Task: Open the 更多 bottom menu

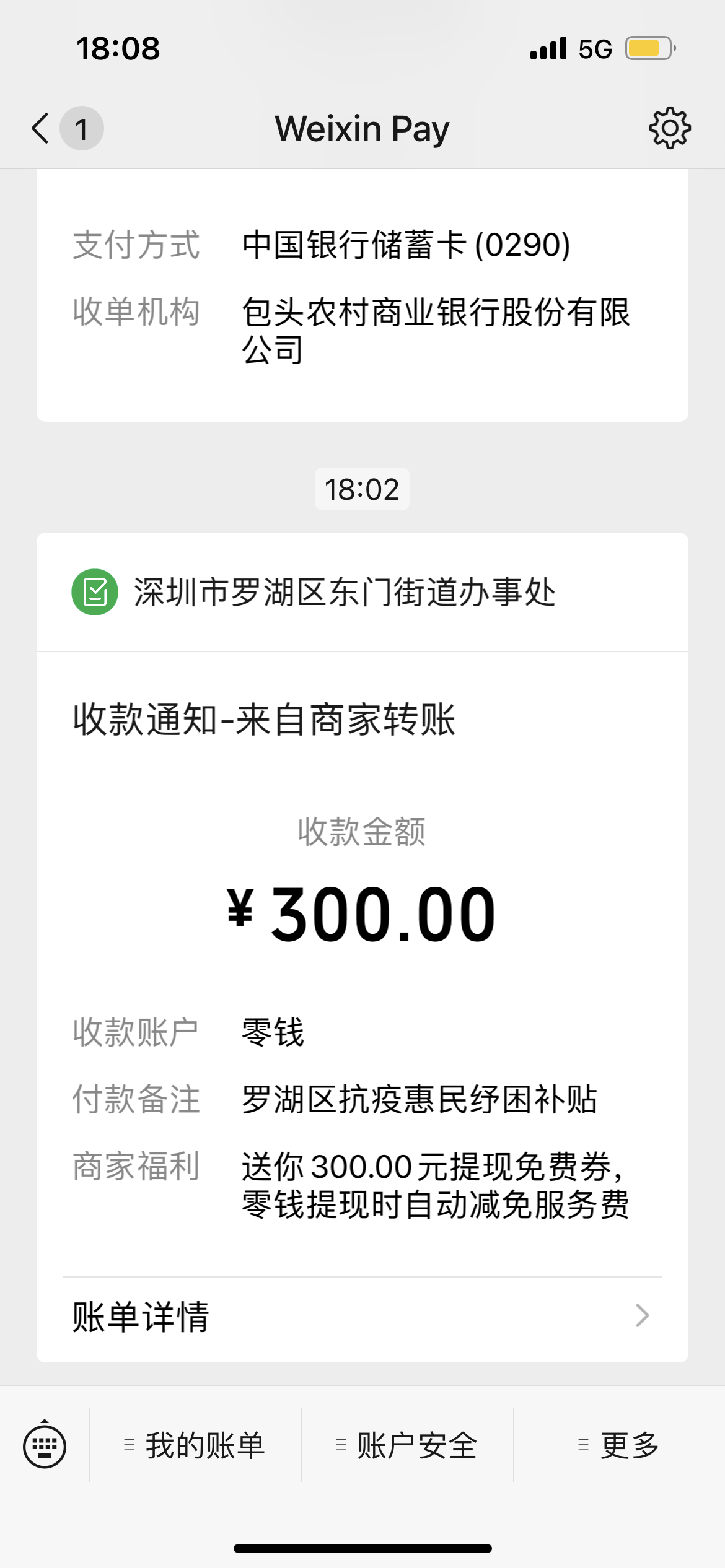Action: tap(629, 1446)
